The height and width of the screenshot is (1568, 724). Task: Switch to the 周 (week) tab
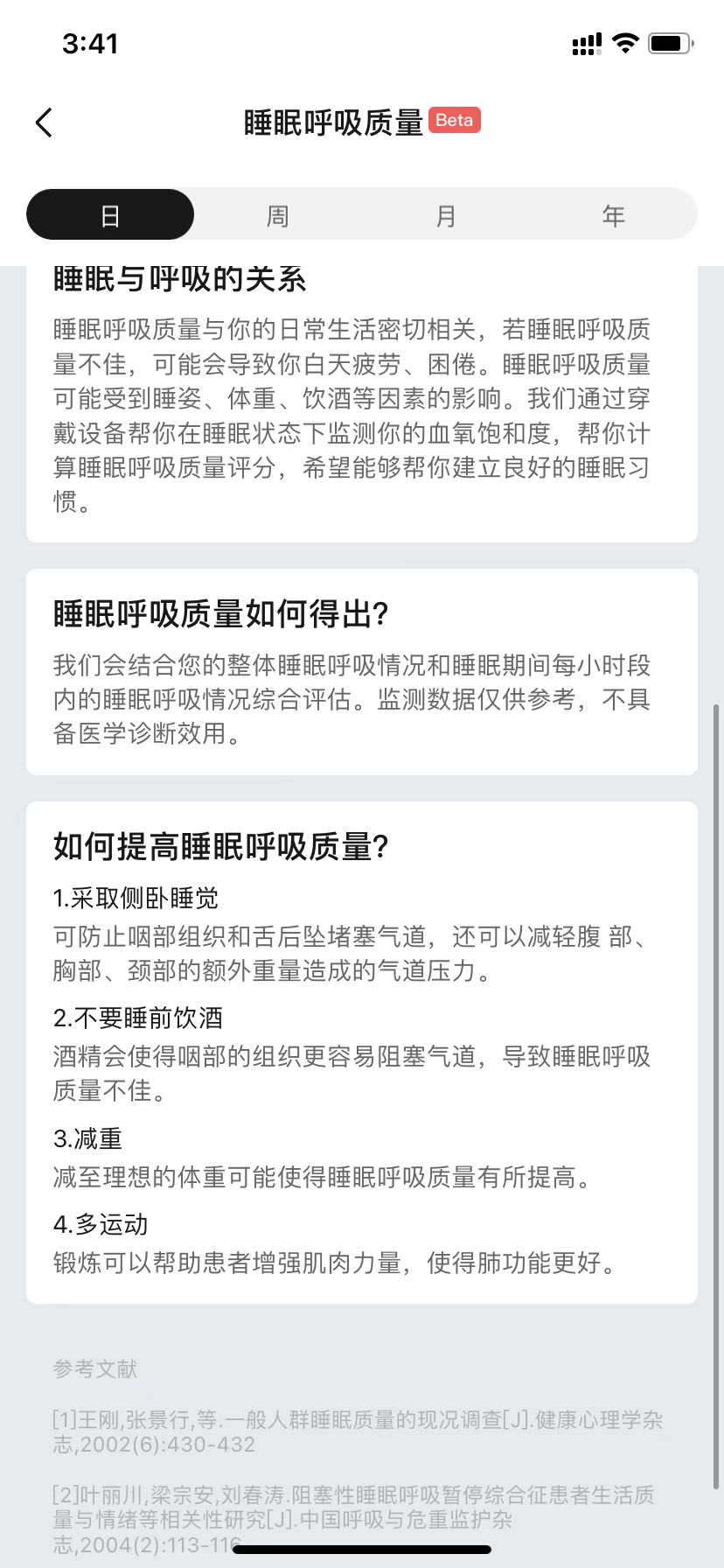point(277,215)
